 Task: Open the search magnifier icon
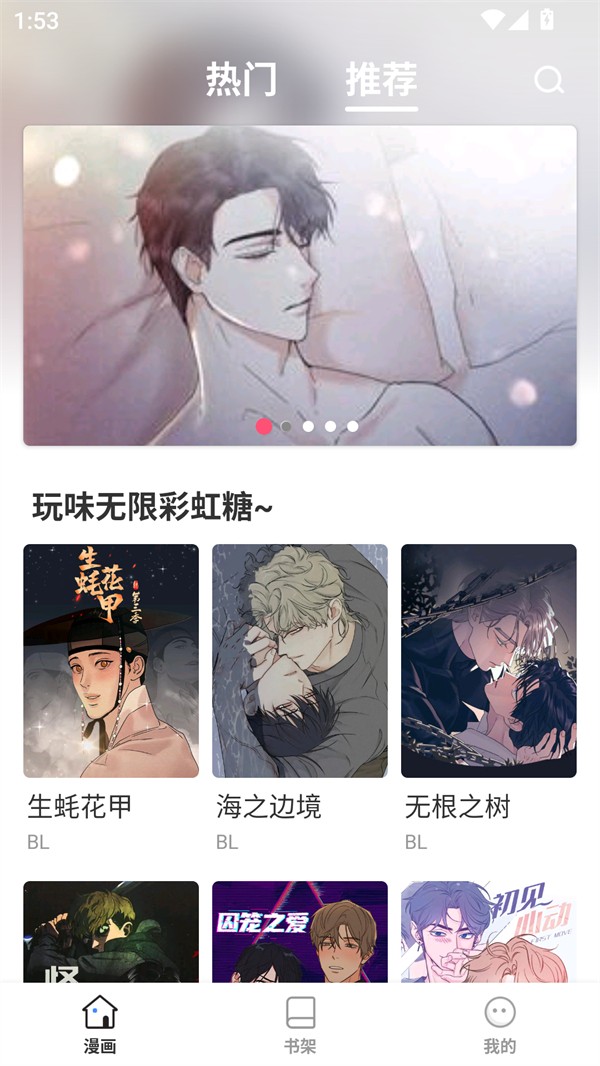point(549,80)
